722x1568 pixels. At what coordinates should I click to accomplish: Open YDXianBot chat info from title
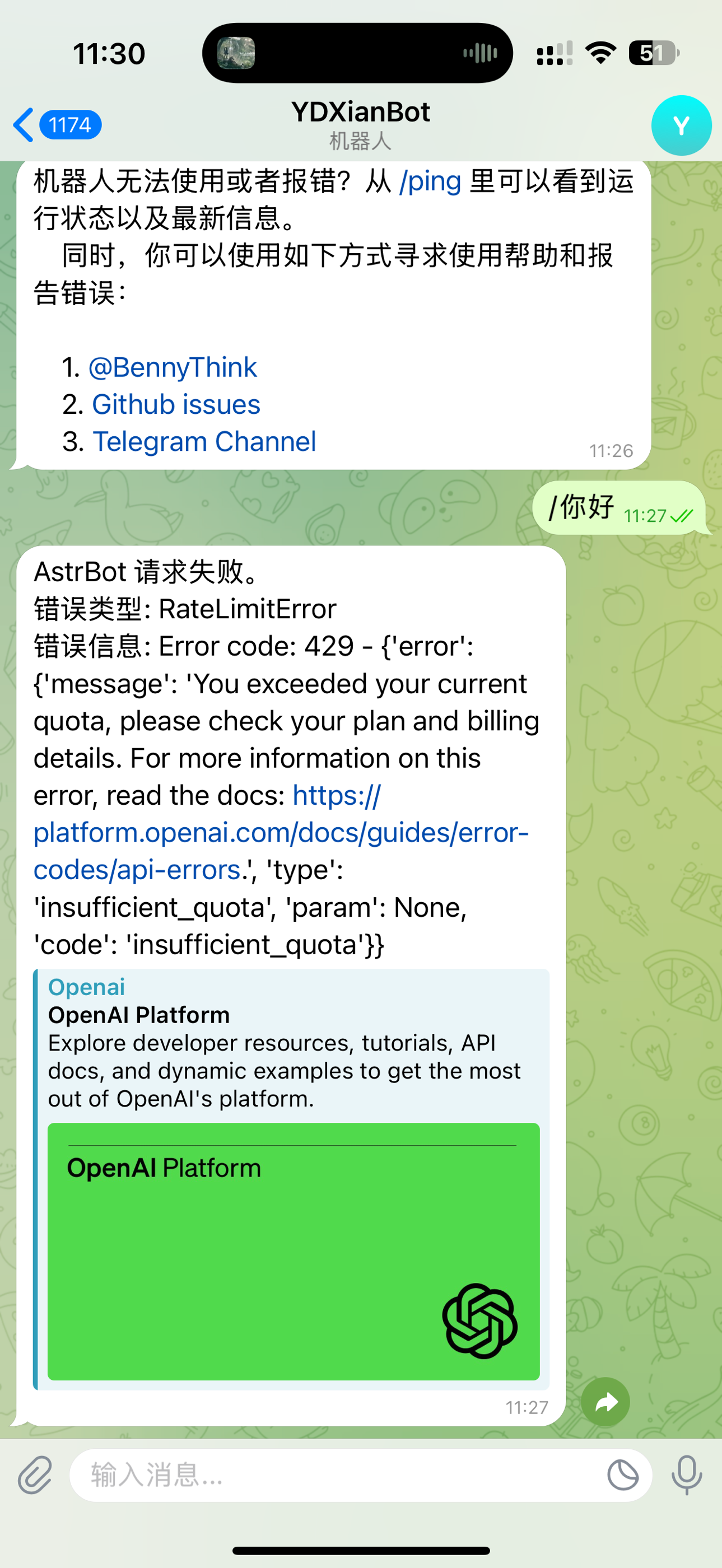(x=360, y=124)
